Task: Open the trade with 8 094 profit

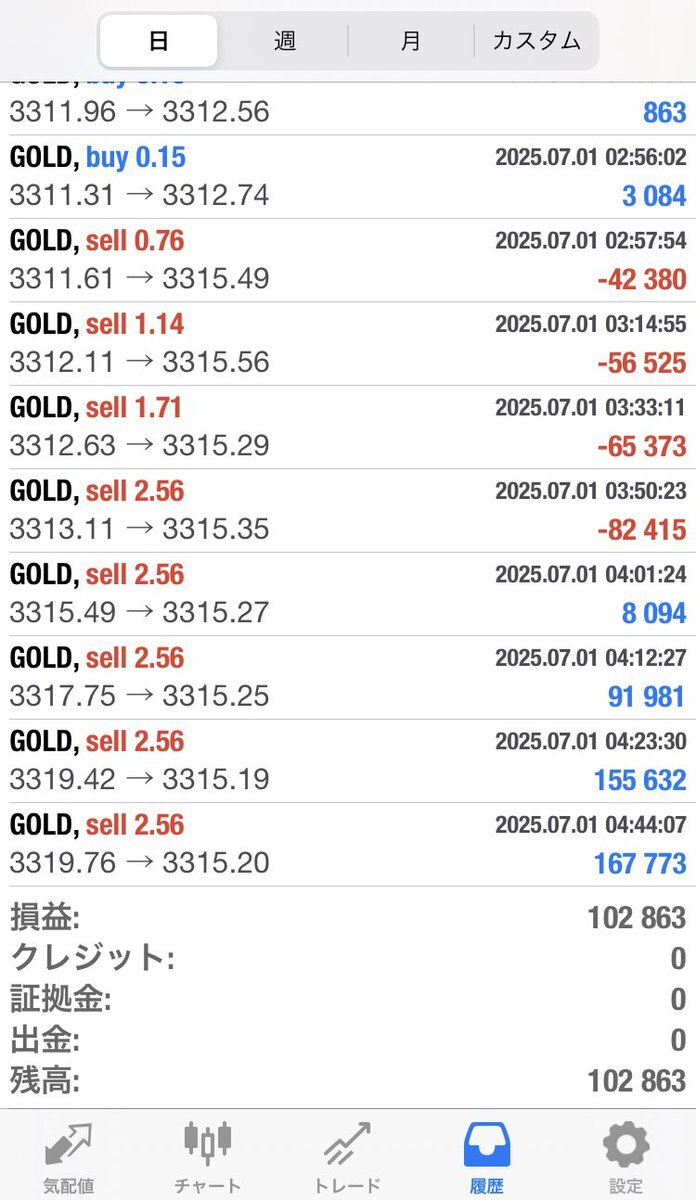Action: [348, 594]
